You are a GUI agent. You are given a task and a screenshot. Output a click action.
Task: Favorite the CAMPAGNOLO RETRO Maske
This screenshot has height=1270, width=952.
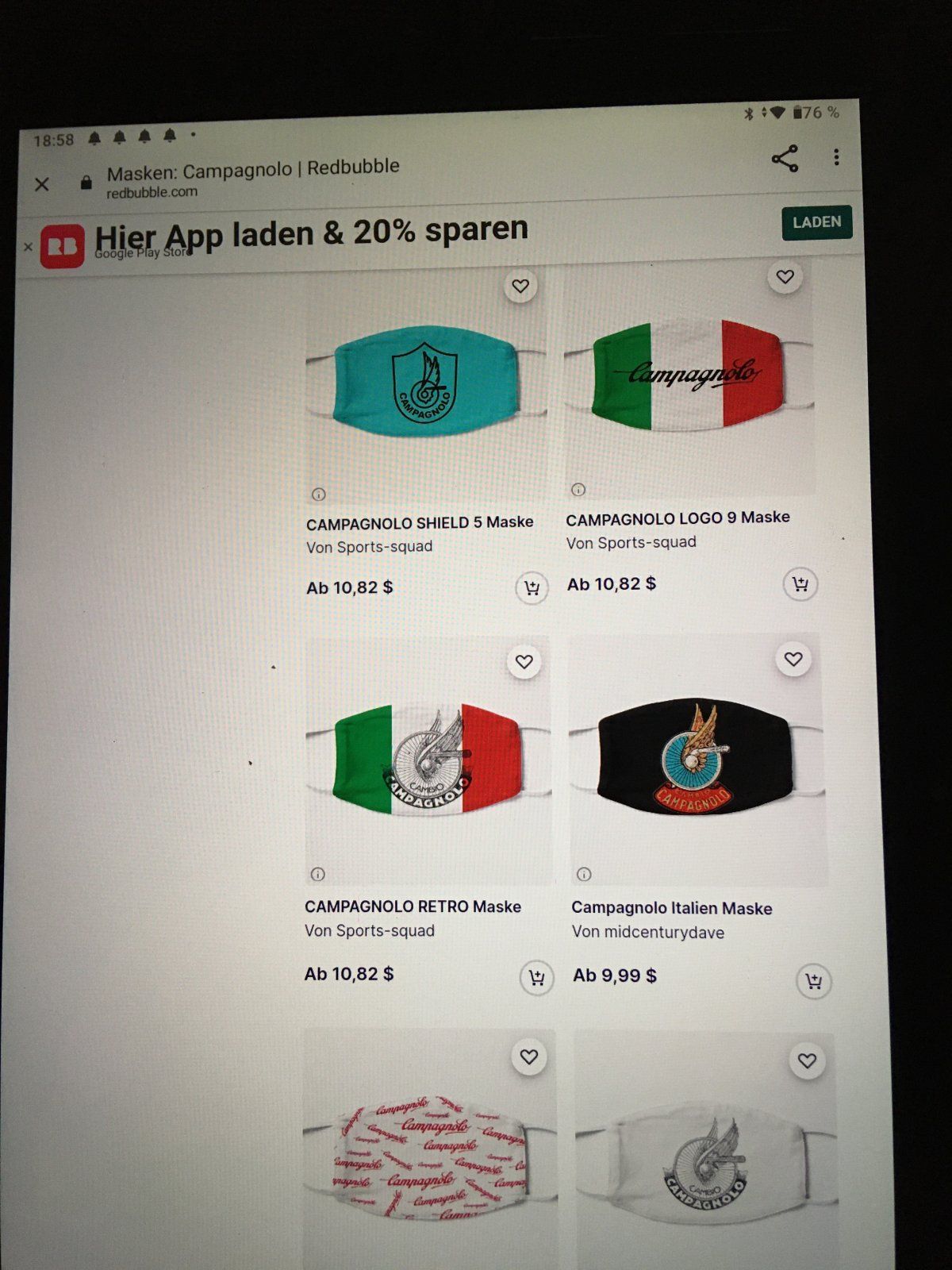click(524, 661)
